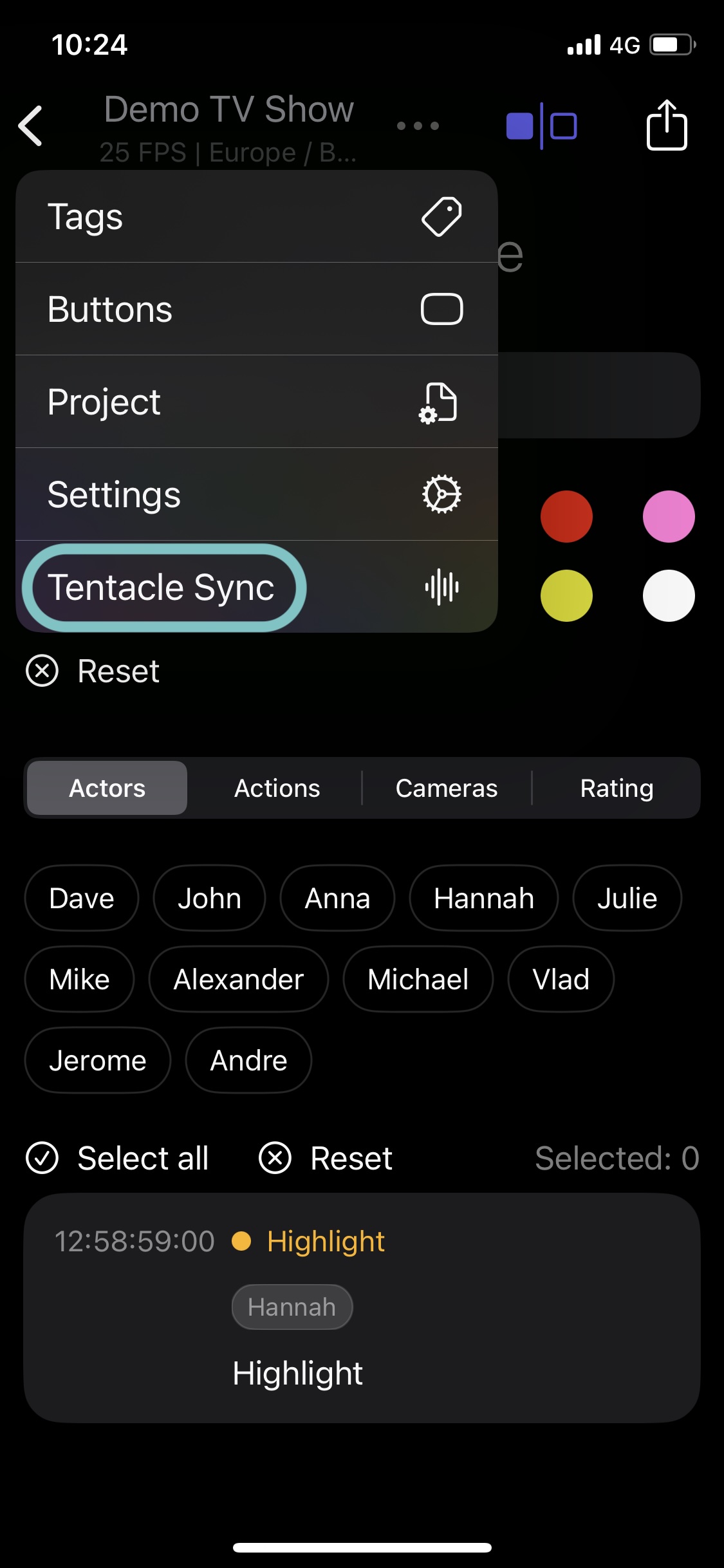Tap the share icon in top right

pyautogui.click(x=667, y=125)
